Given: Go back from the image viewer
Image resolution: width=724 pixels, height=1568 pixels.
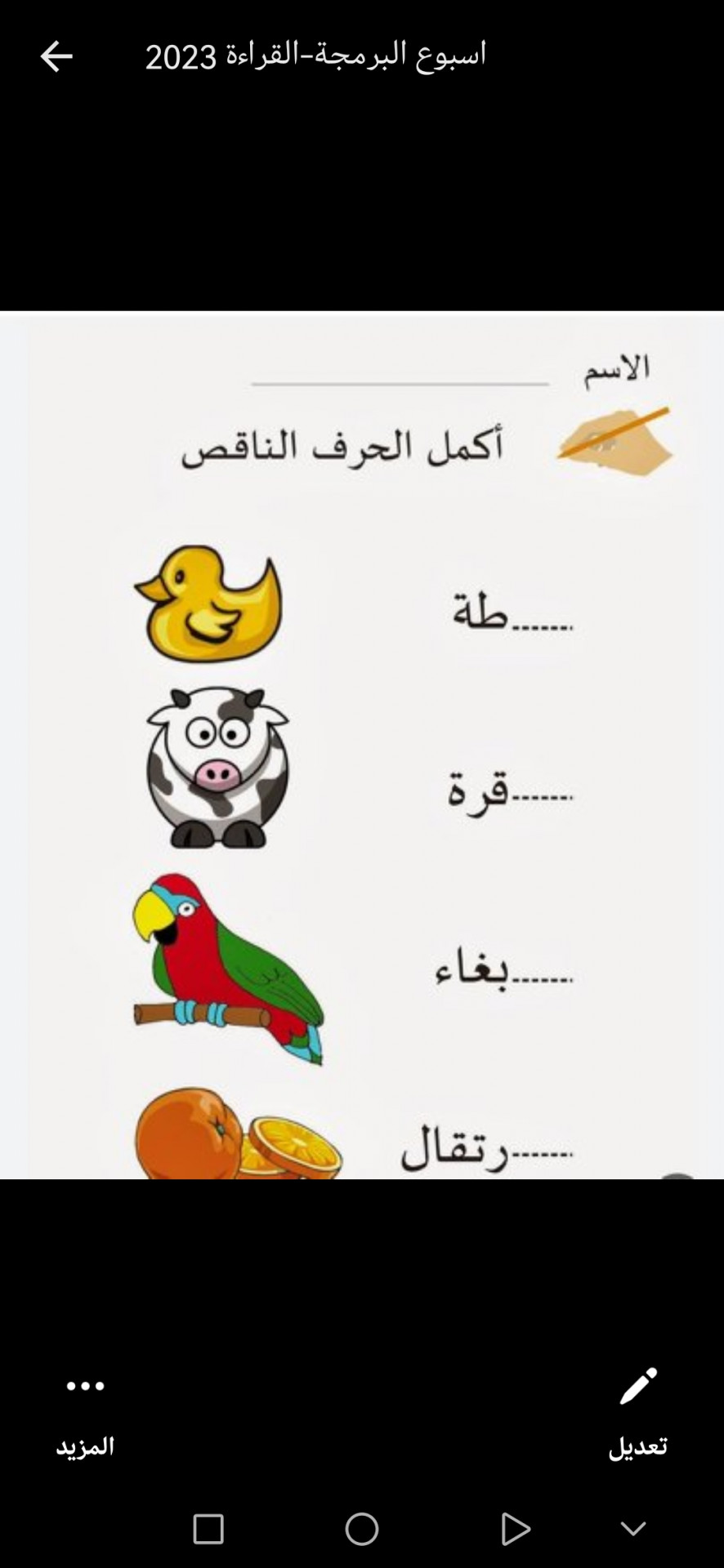Looking at the screenshot, I should (56, 56).
